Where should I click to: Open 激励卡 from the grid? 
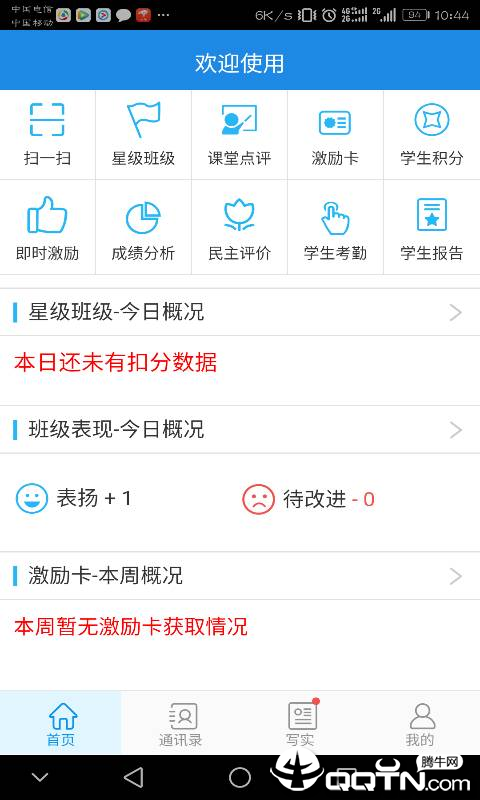point(335,135)
